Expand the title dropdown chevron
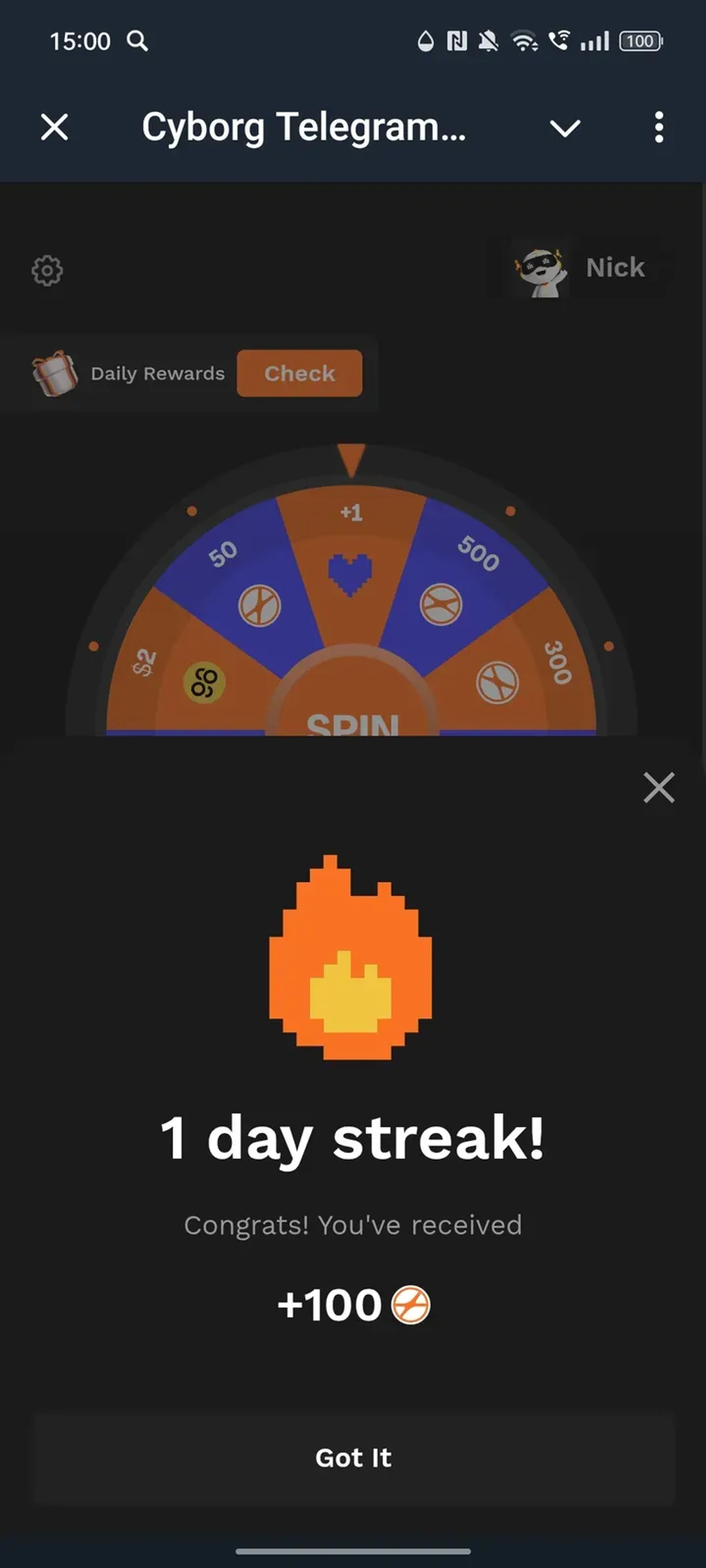706x1568 pixels. pos(565,128)
